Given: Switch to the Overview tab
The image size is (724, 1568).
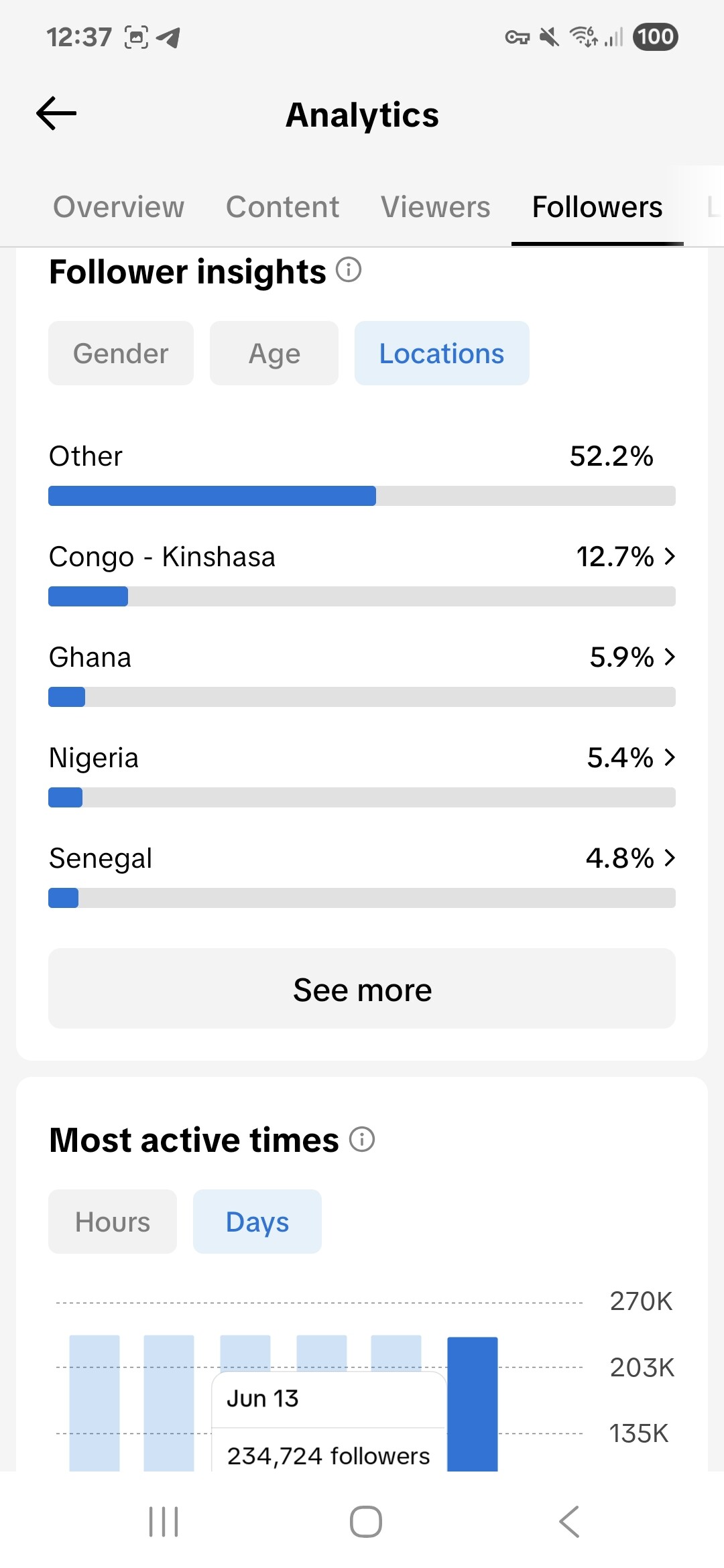Looking at the screenshot, I should 119,207.
